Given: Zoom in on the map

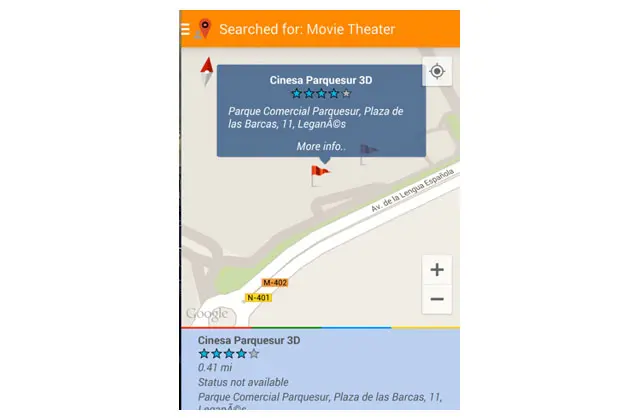Looking at the screenshot, I should [x=437, y=270].
